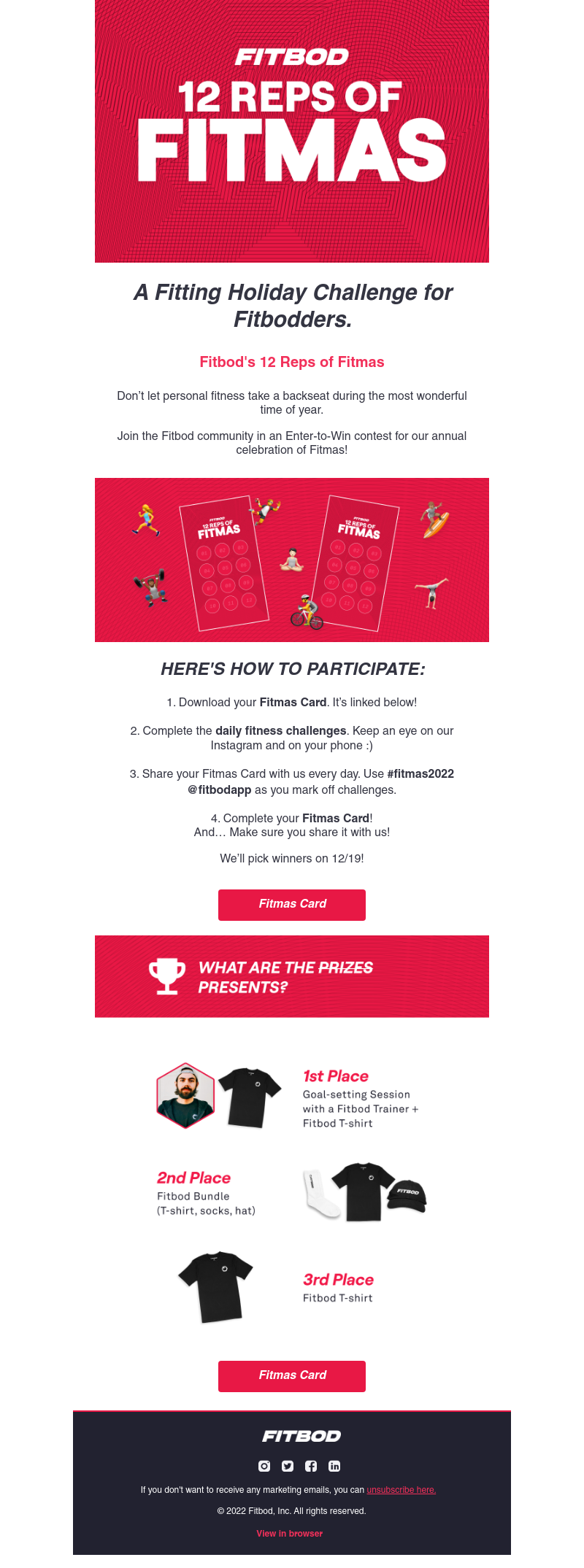Tap Fitmas Card button below the prizes
This screenshot has height=1568, width=584.
click(292, 1375)
